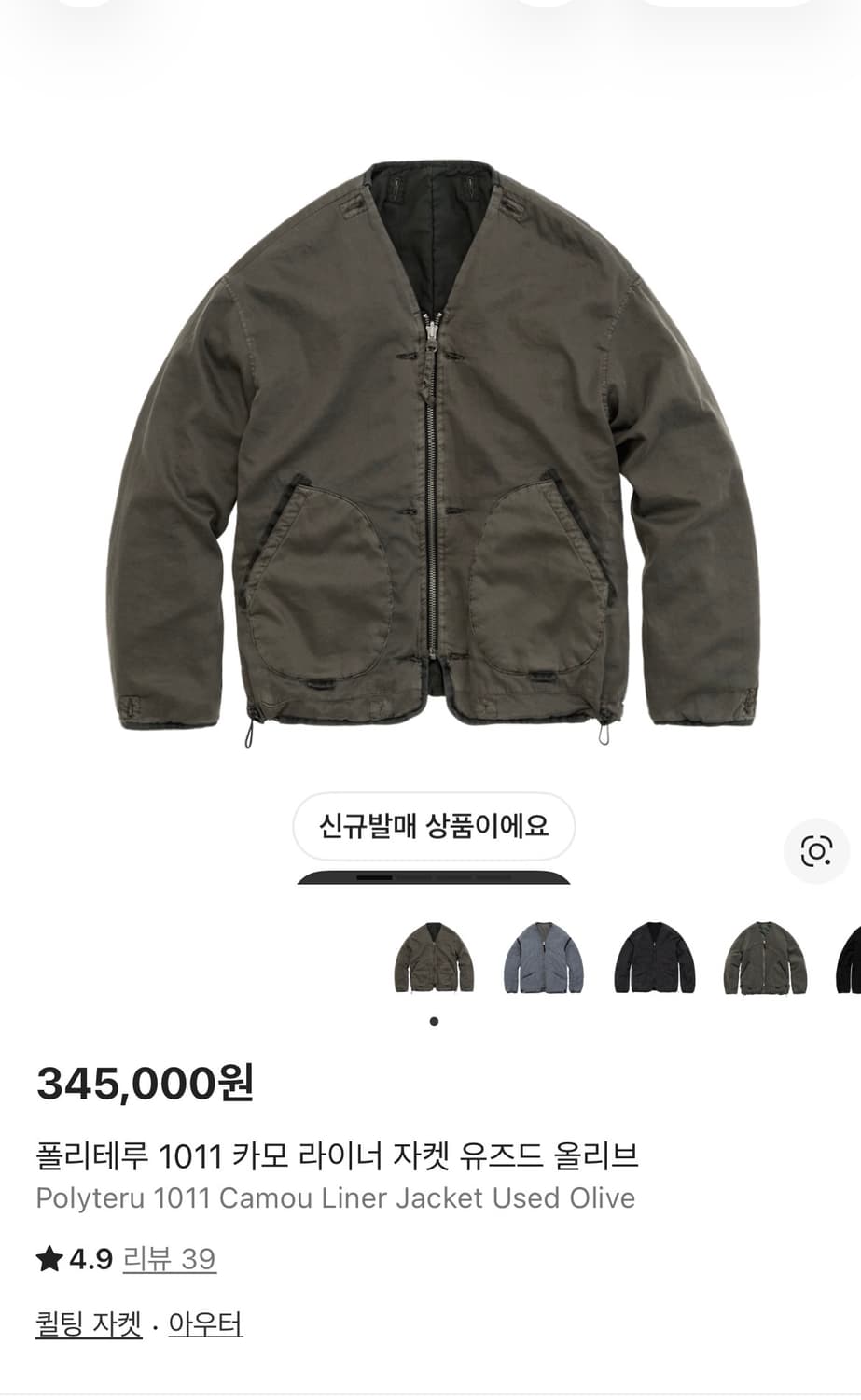Image resolution: width=861 pixels, height=1400 pixels.
Task: Click the dark image carousel strip
Action: (x=435, y=878)
